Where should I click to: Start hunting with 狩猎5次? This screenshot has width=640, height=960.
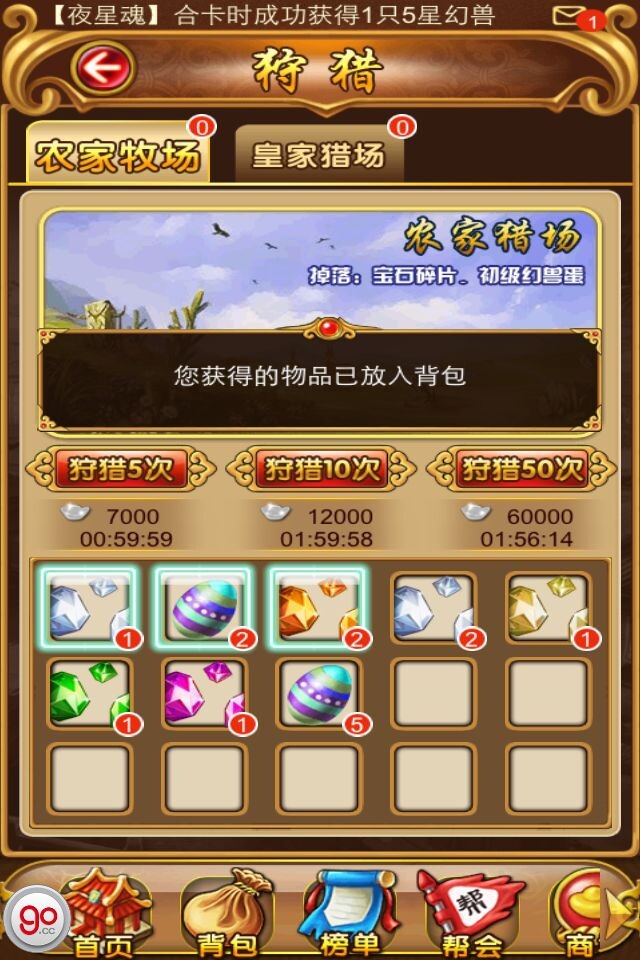120,468
